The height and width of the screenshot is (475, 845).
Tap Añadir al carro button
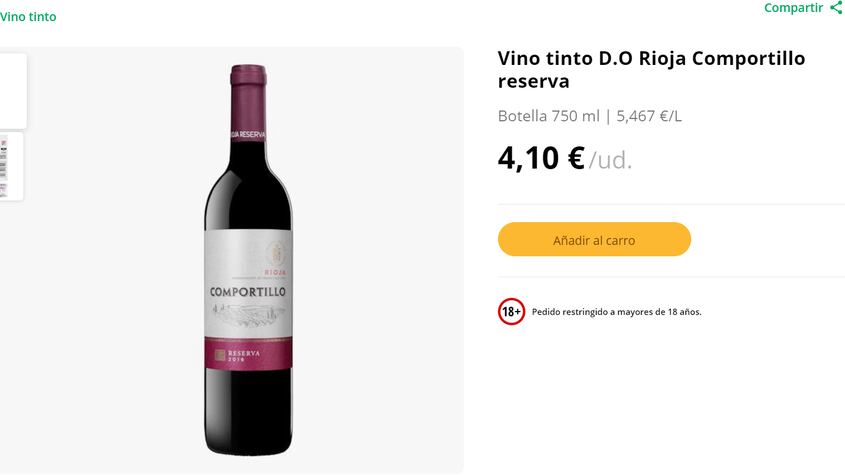tap(594, 240)
